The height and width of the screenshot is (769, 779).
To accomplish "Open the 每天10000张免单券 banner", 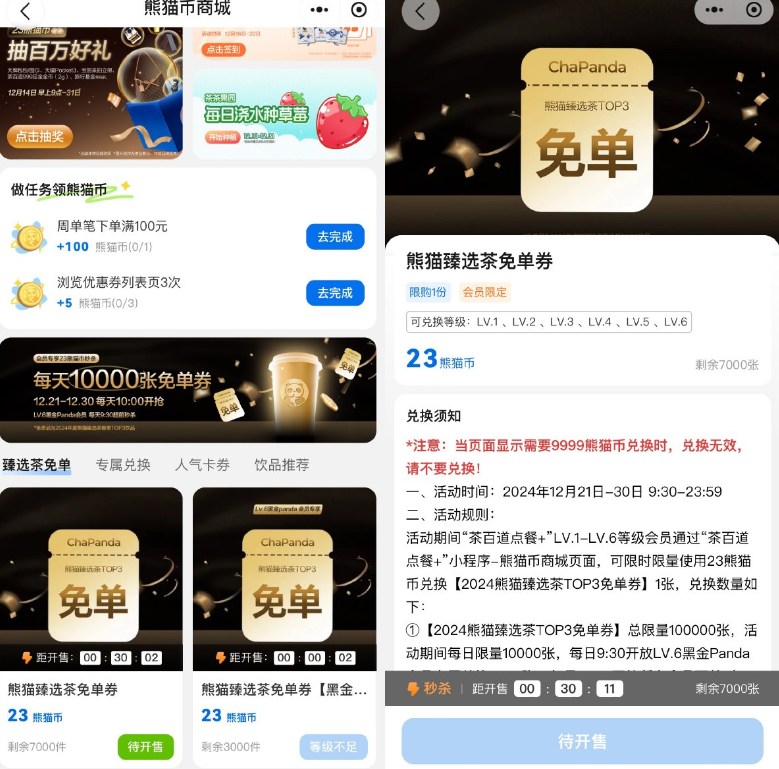I will (x=188, y=390).
